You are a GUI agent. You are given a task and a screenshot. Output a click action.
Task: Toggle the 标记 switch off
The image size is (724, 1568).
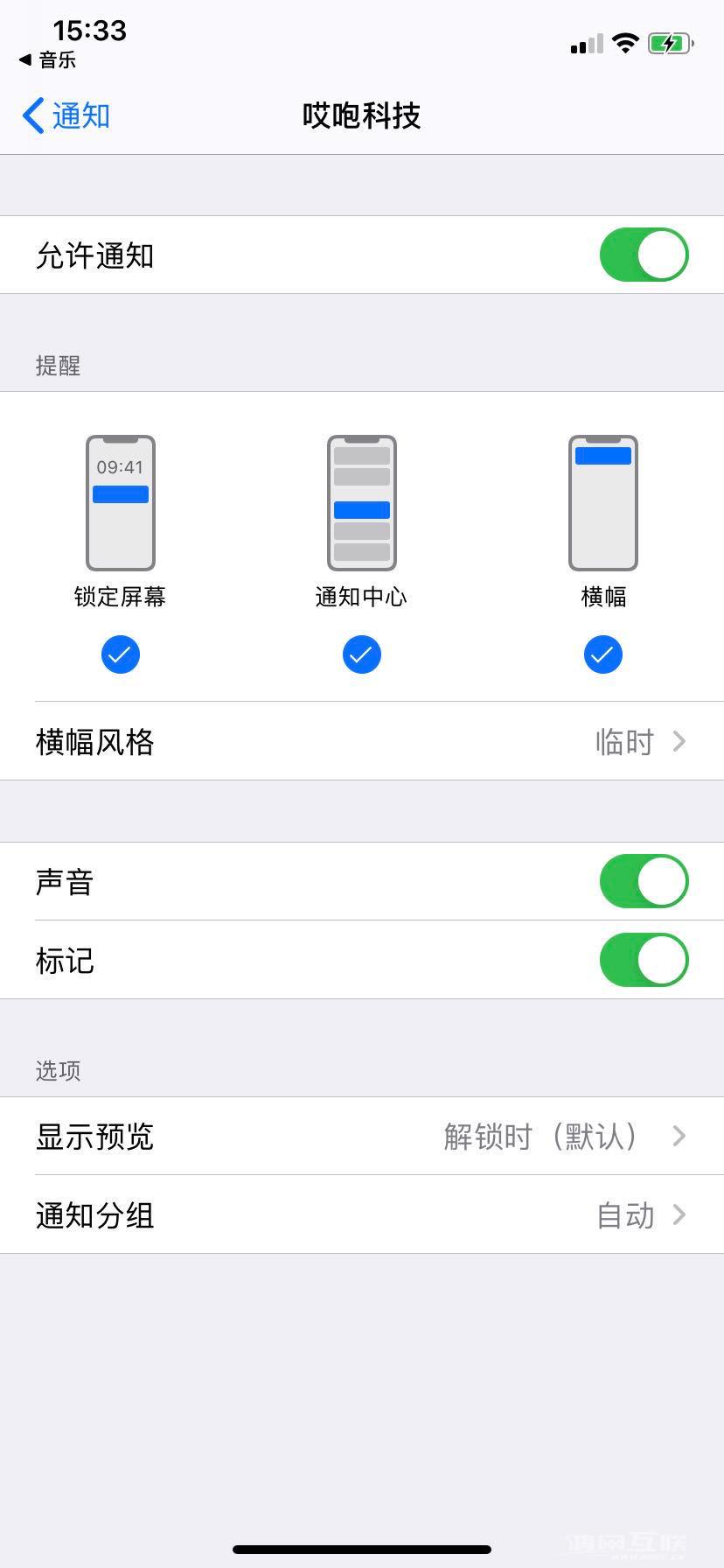[644, 959]
